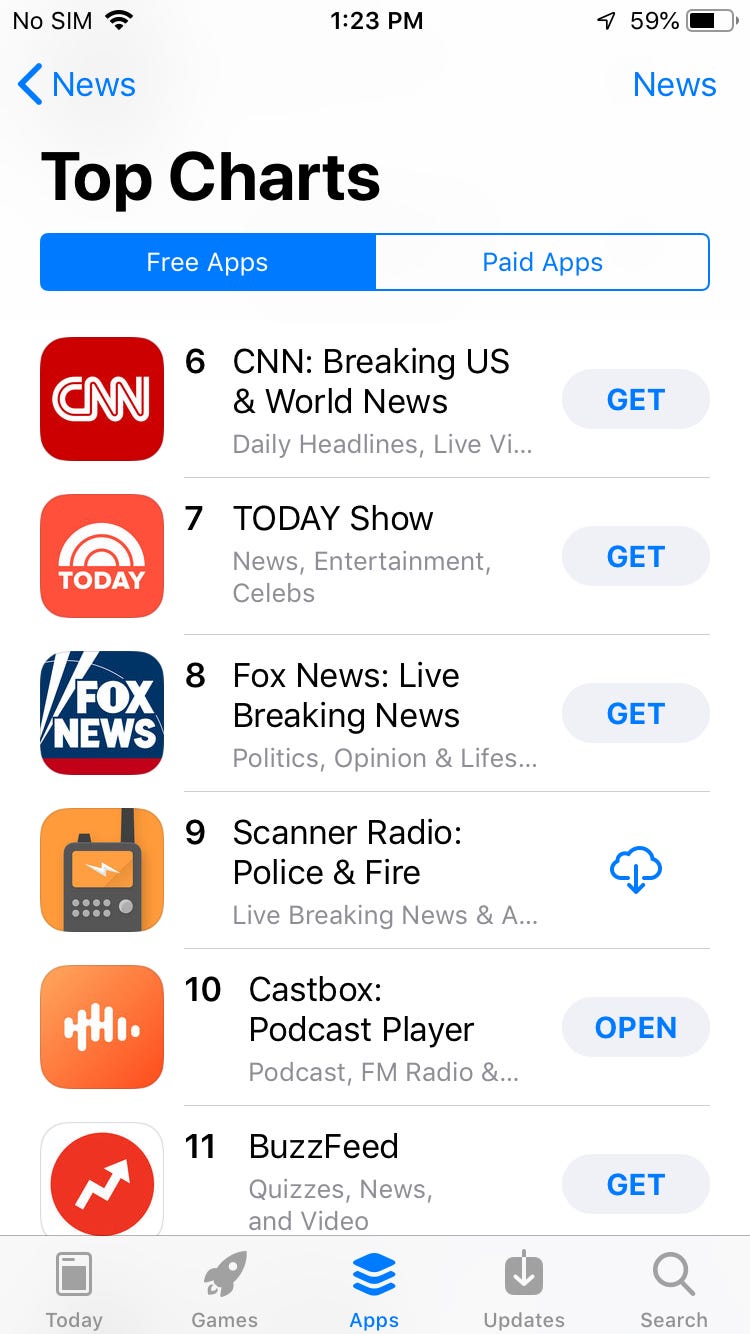750x1334 pixels.
Task: Switch to the Today tab
Action: click(x=74, y=1290)
